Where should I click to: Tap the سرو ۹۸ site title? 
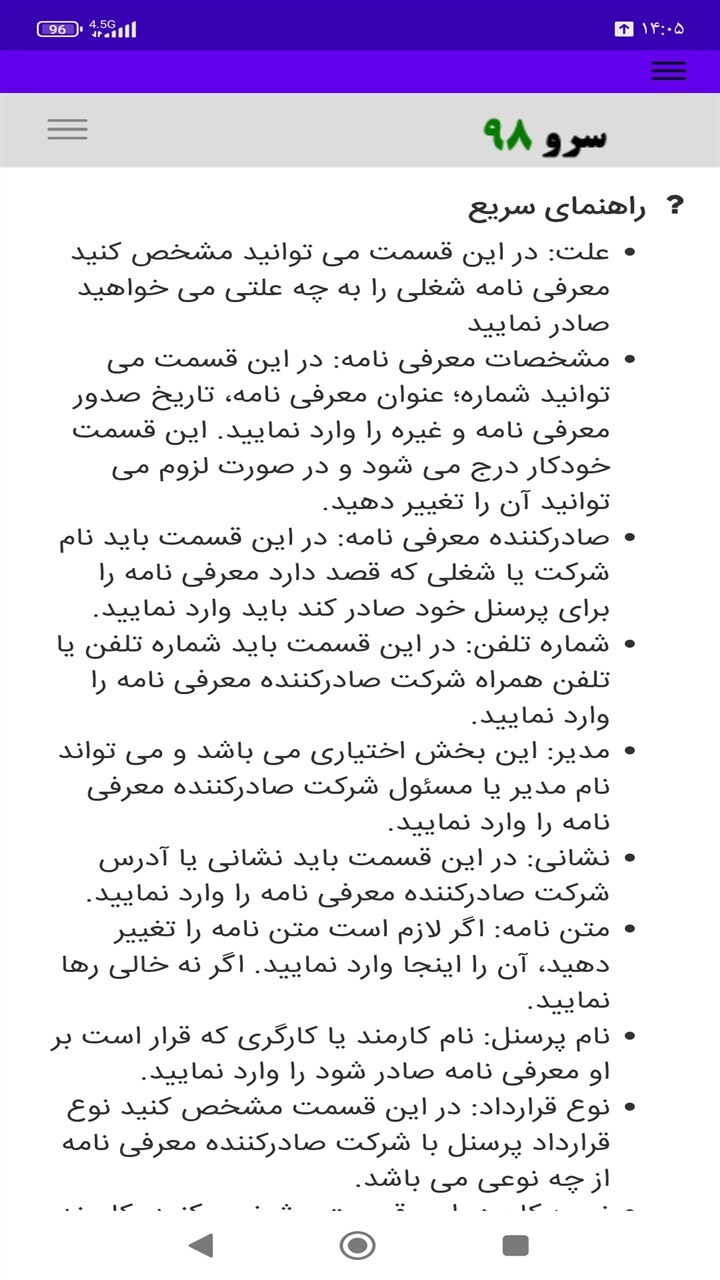pos(545,133)
